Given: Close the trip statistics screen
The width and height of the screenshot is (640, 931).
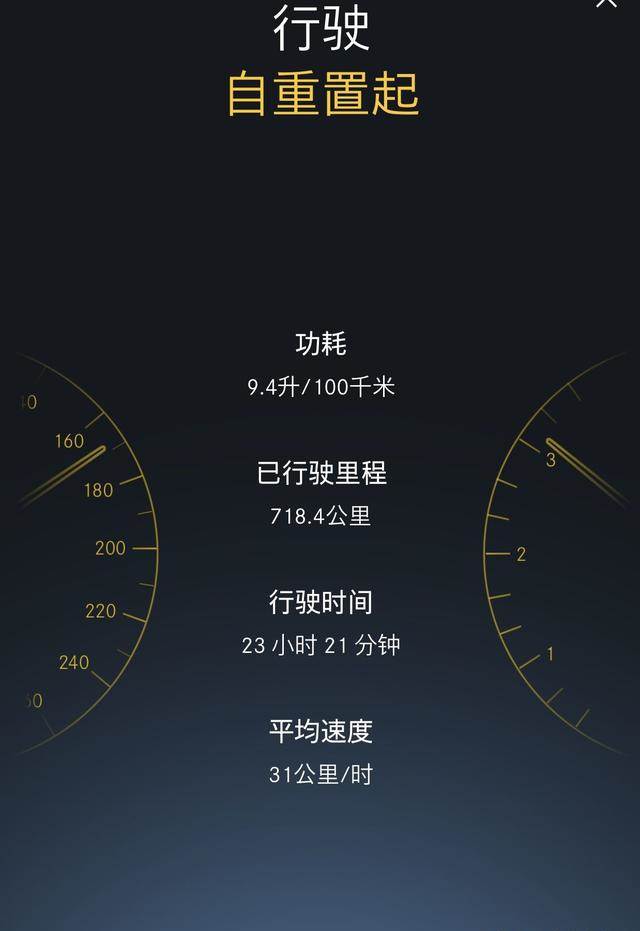Looking at the screenshot, I should 606,3.
